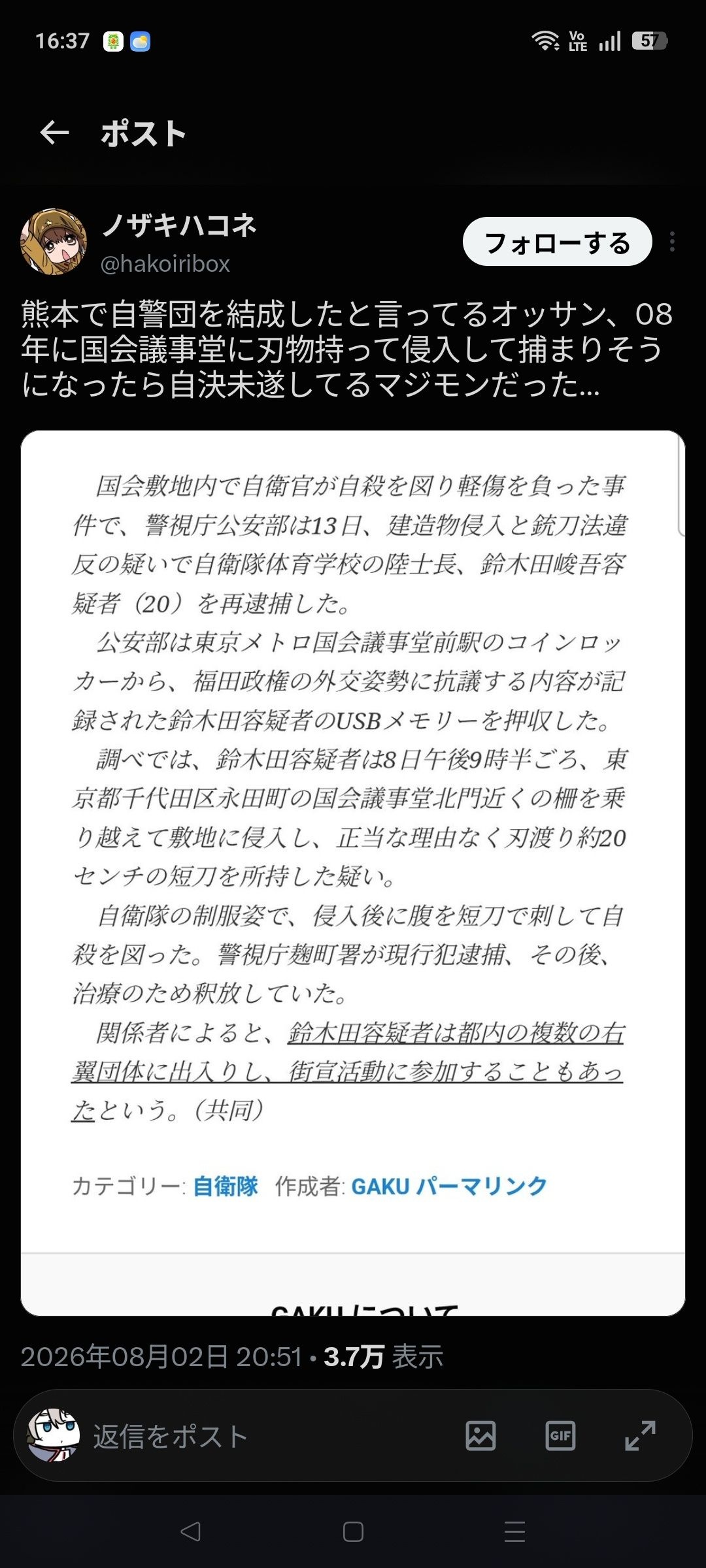Tap the system back button
706x1568 pixels.
pyautogui.click(x=190, y=1531)
